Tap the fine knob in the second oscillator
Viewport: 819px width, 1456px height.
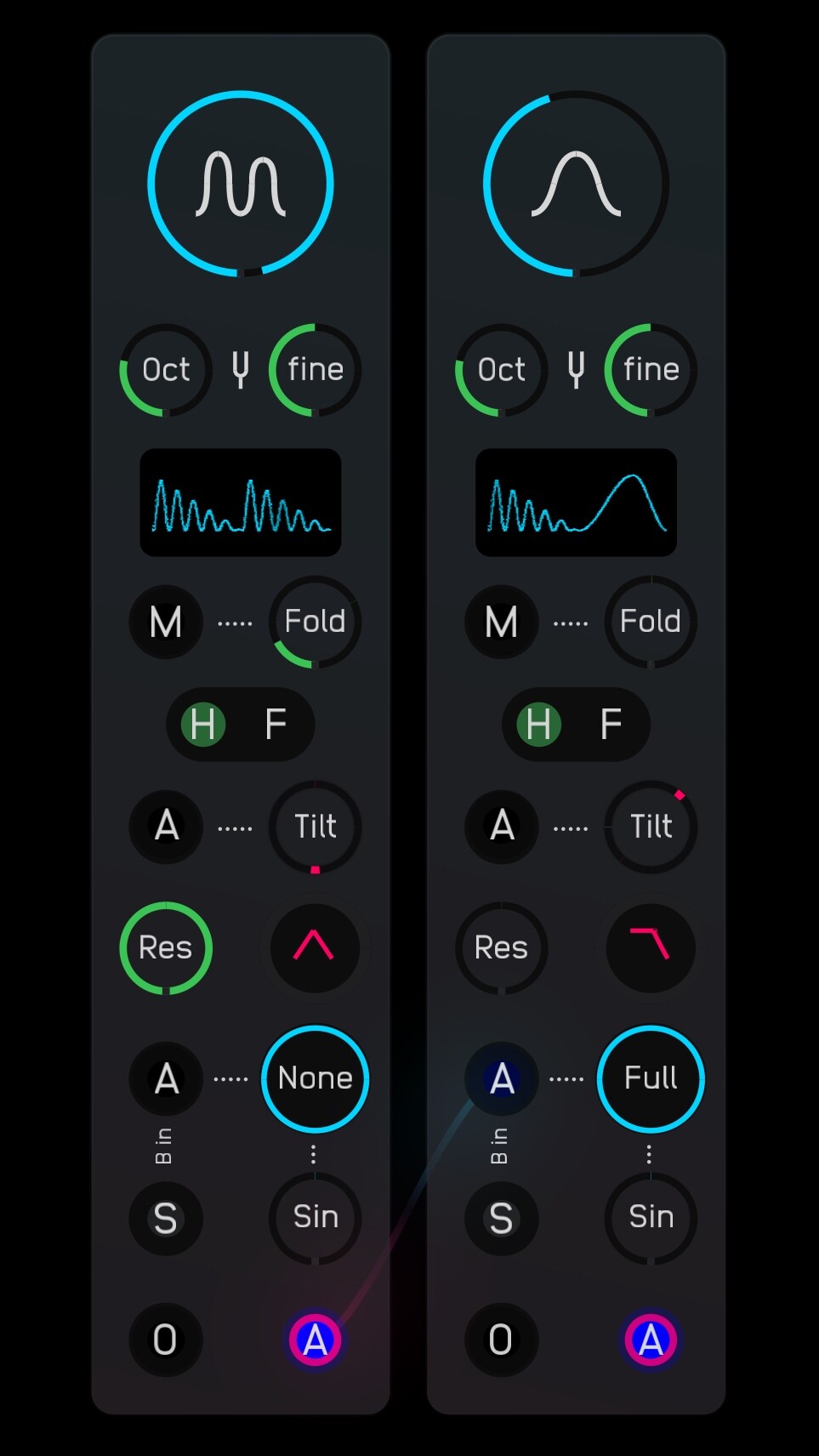click(651, 370)
